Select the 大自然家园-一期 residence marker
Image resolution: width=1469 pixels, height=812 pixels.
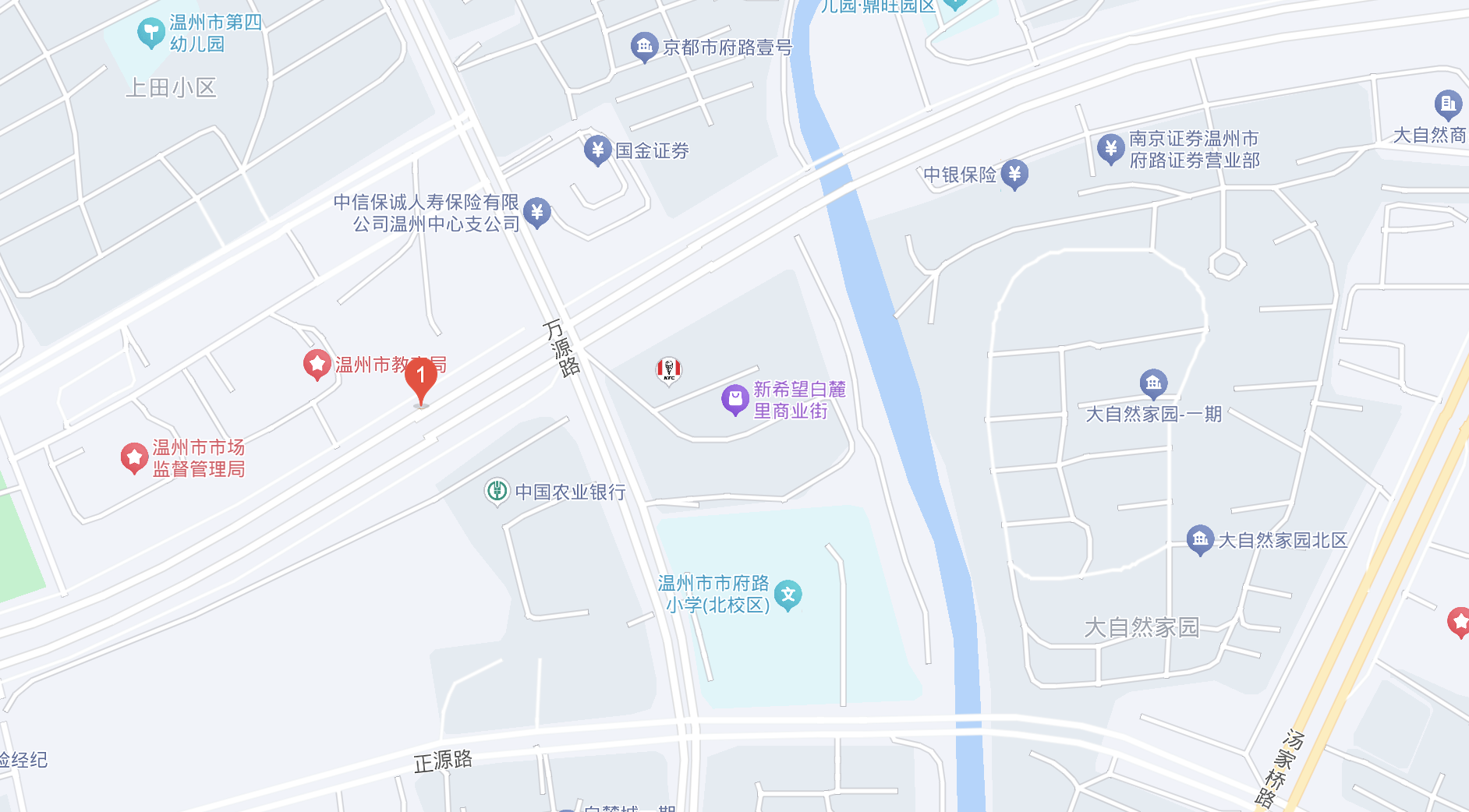(1153, 383)
